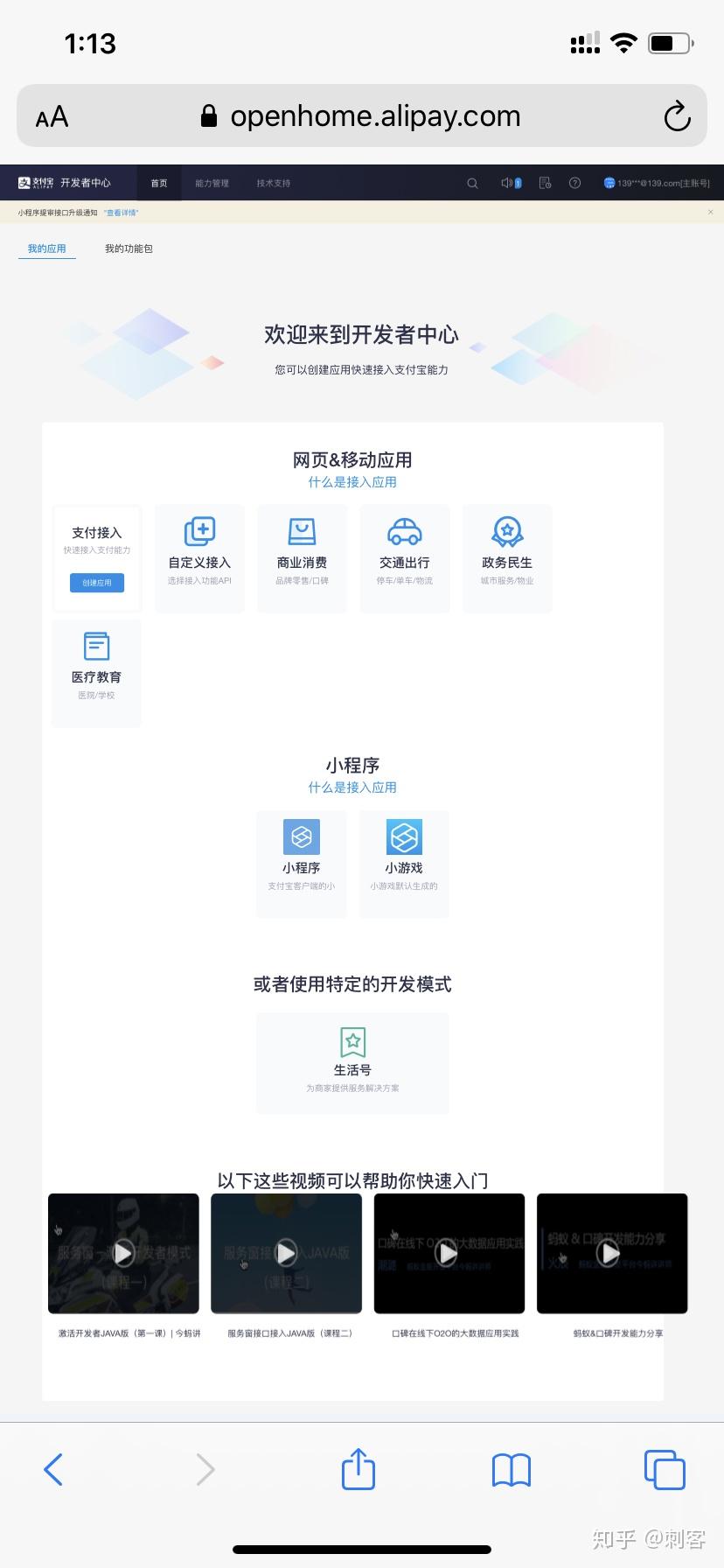Open the 小游戏 card
The width and height of the screenshot is (724, 1568).
point(404,863)
